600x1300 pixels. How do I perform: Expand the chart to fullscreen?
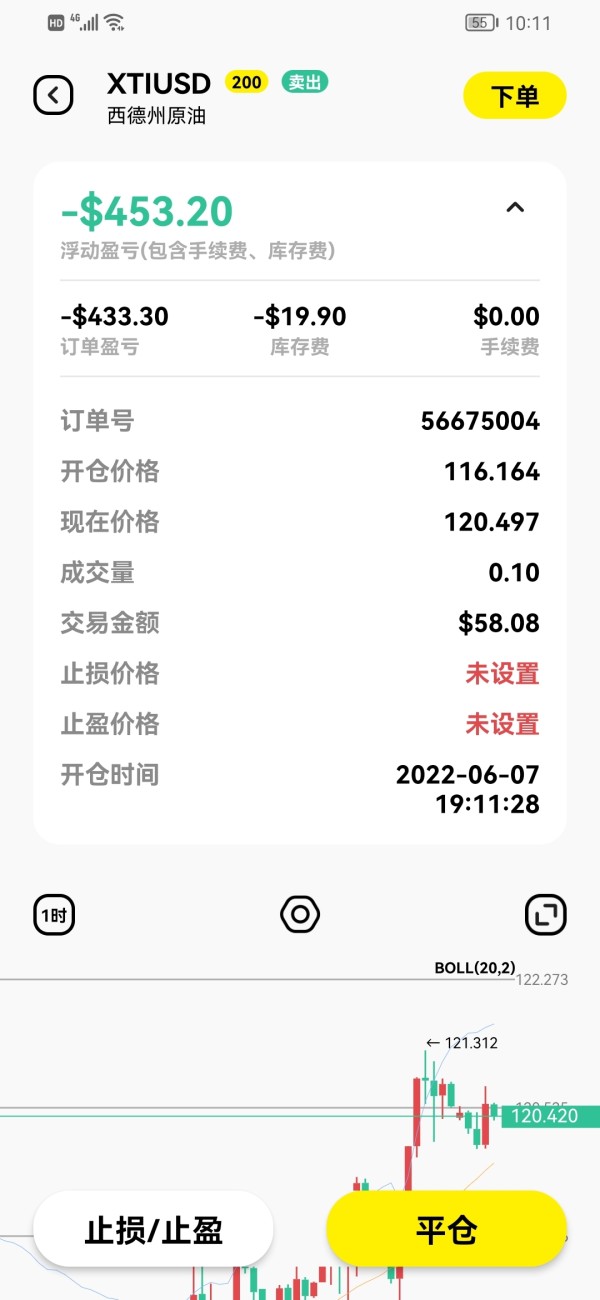point(545,914)
